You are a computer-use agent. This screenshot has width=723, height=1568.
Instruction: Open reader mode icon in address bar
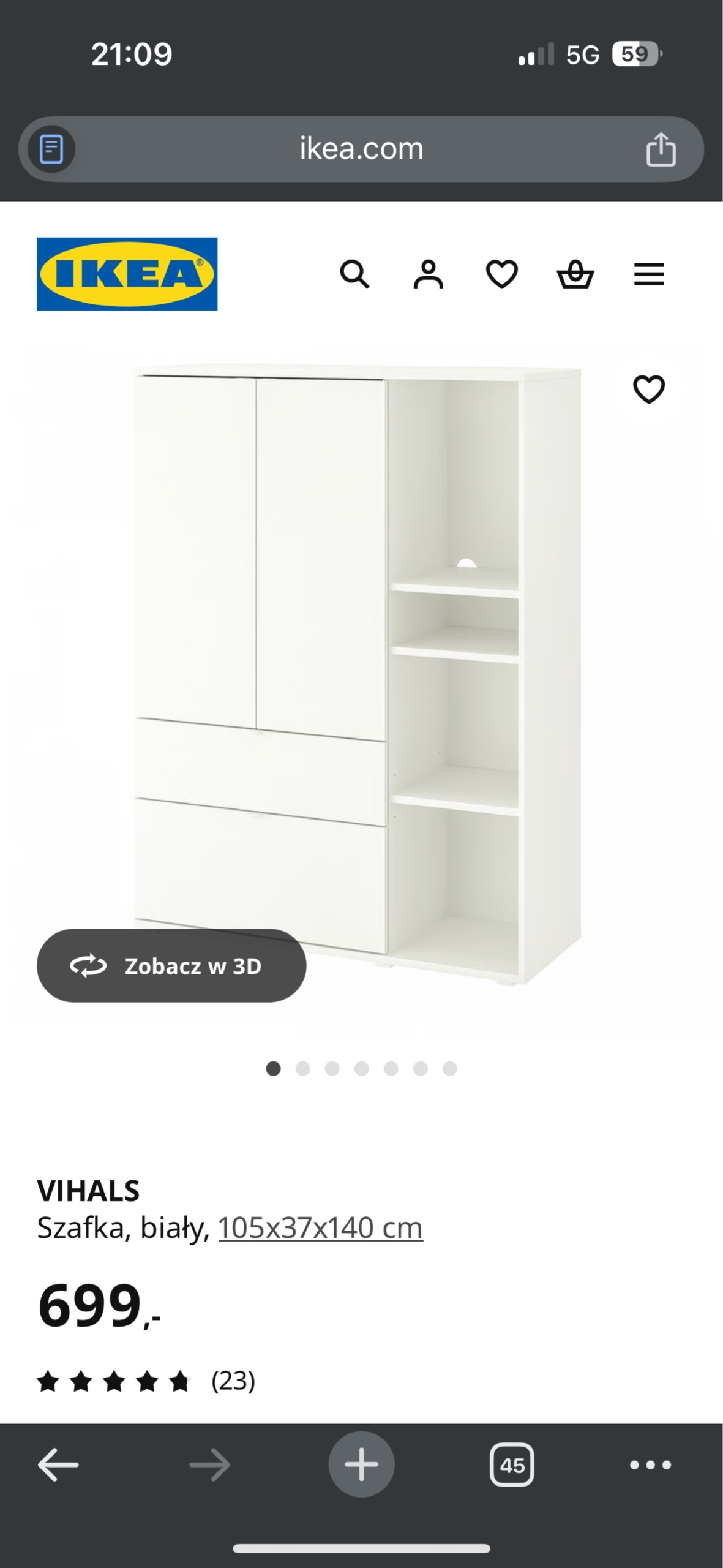pyautogui.click(x=51, y=149)
